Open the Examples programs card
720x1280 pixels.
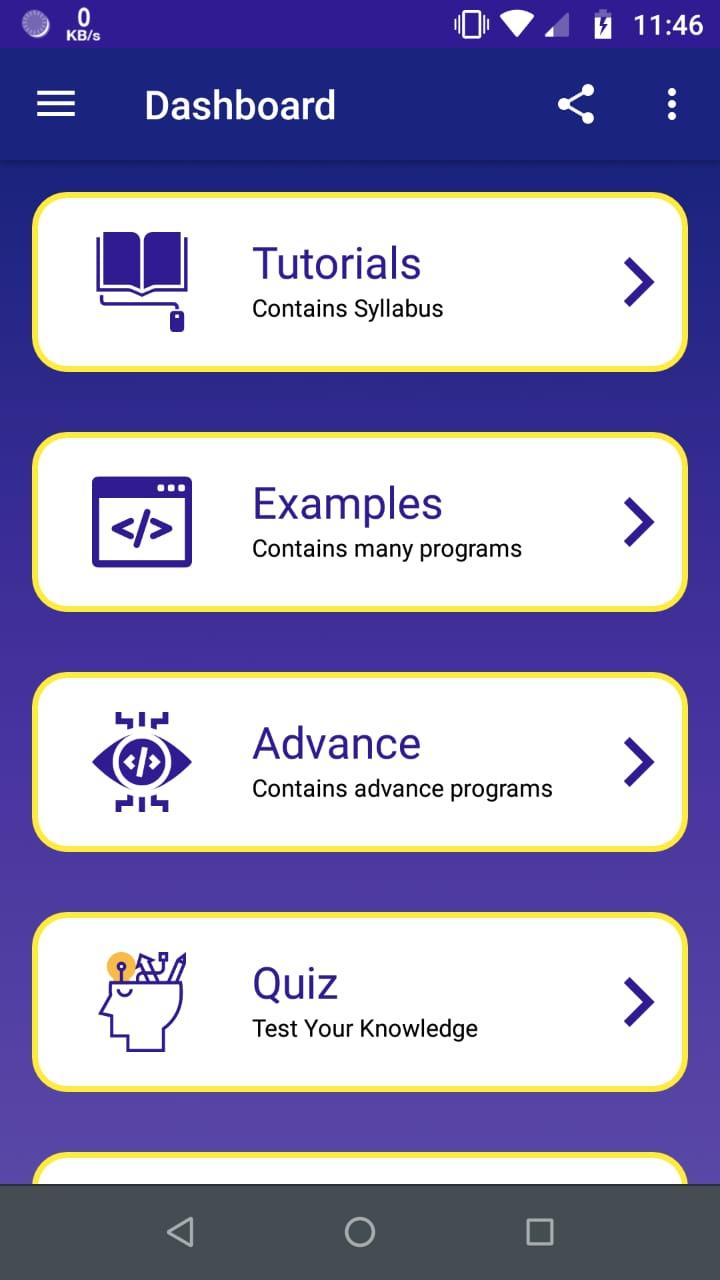pos(360,522)
